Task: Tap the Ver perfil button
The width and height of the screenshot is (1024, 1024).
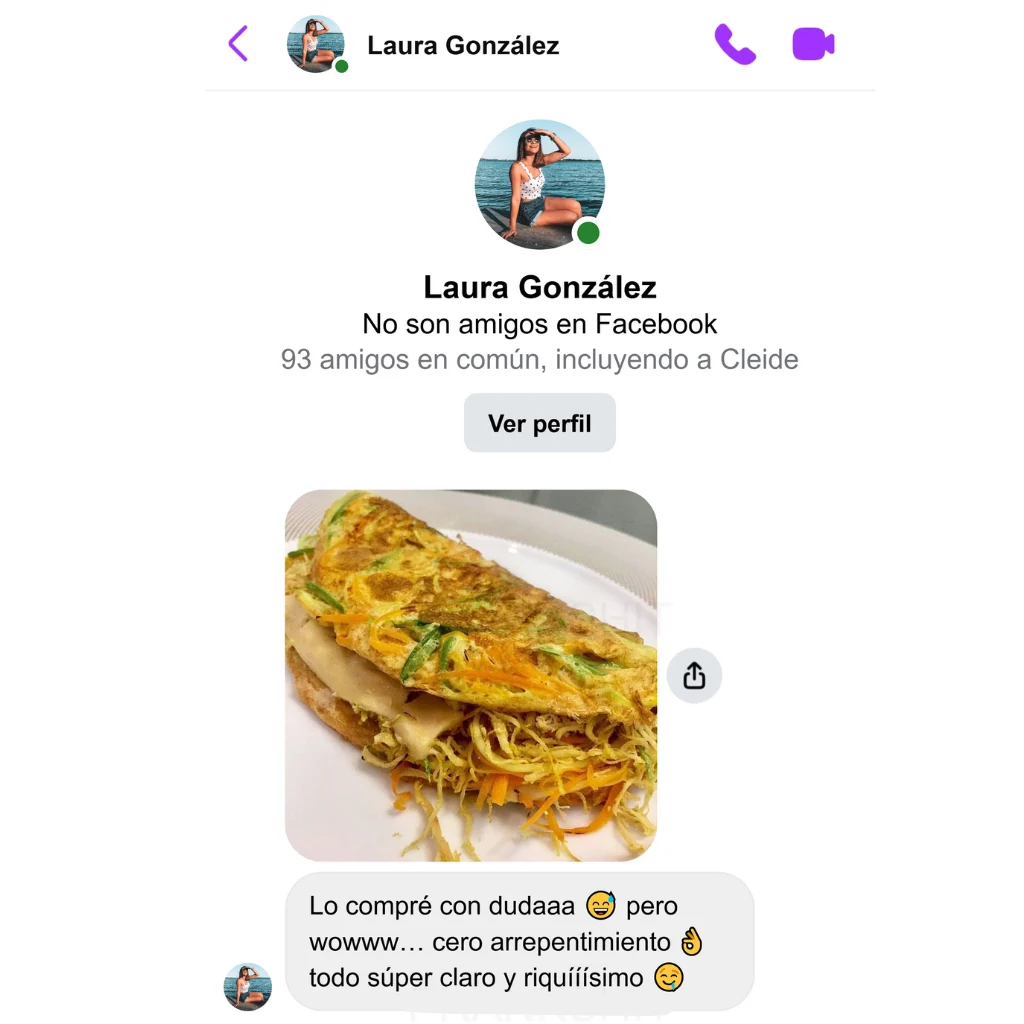Action: pyautogui.click(x=539, y=423)
